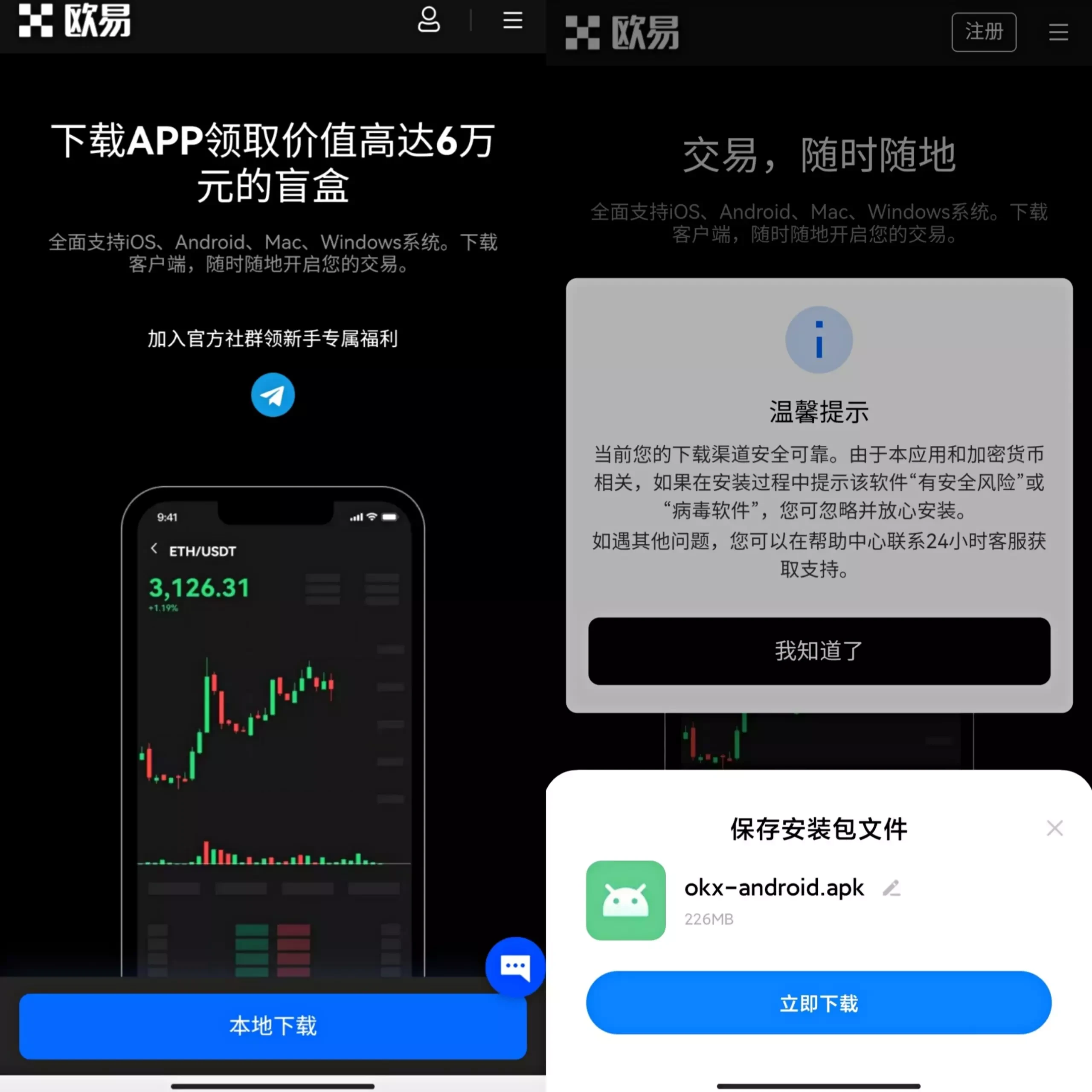This screenshot has width=1092, height=1092.
Task: Tap the 注册 register button
Action: click(x=984, y=32)
